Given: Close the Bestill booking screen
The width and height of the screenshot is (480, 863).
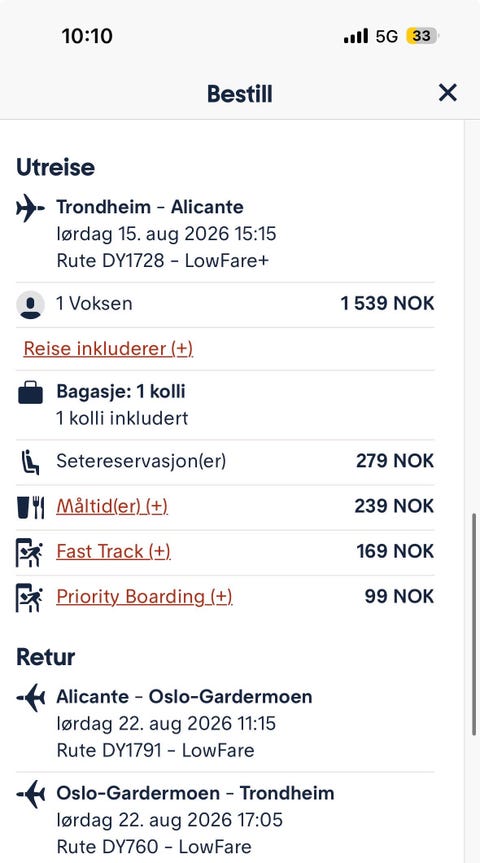Looking at the screenshot, I should point(448,92).
